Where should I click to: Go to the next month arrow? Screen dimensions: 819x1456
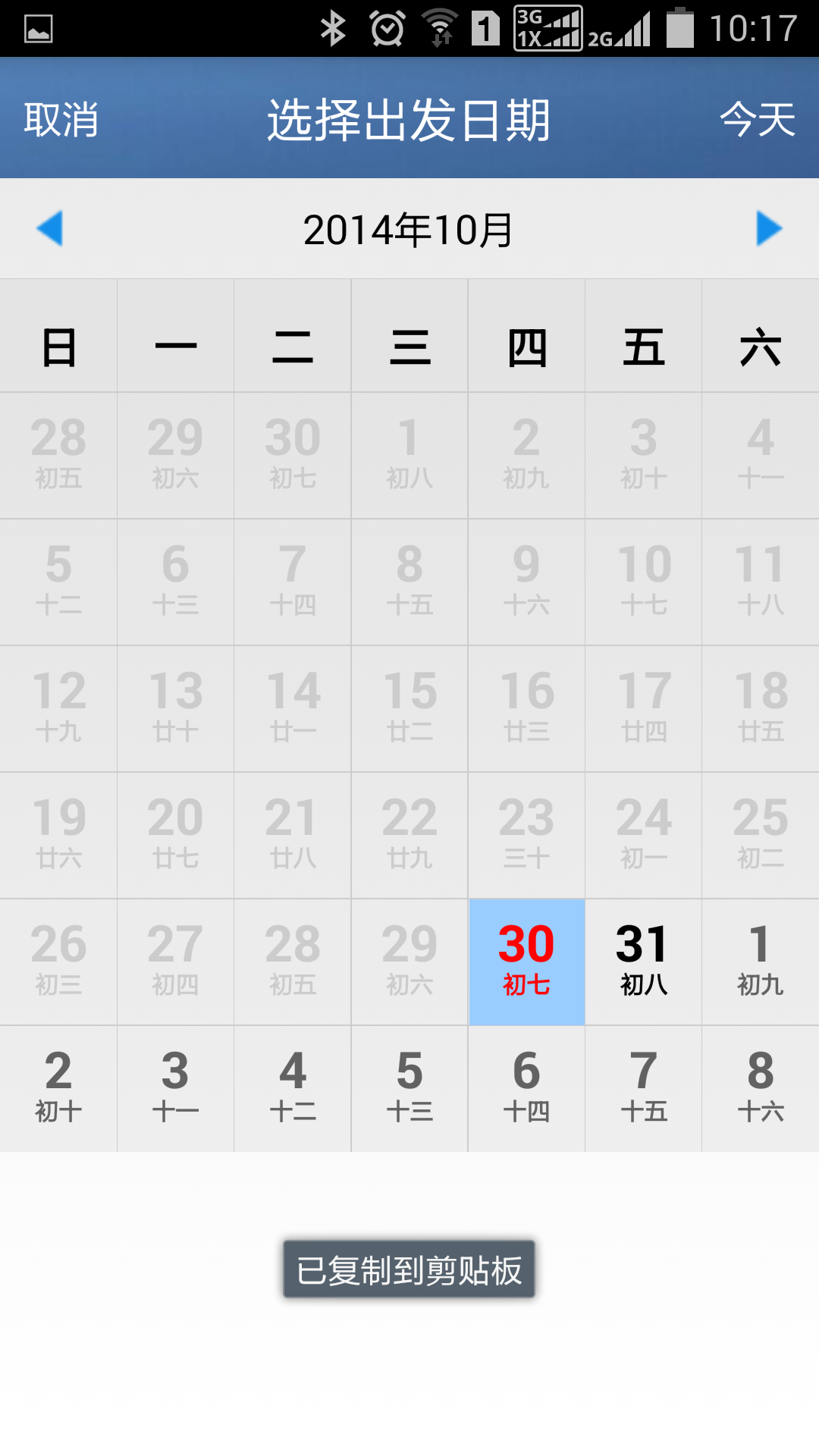pyautogui.click(x=769, y=228)
